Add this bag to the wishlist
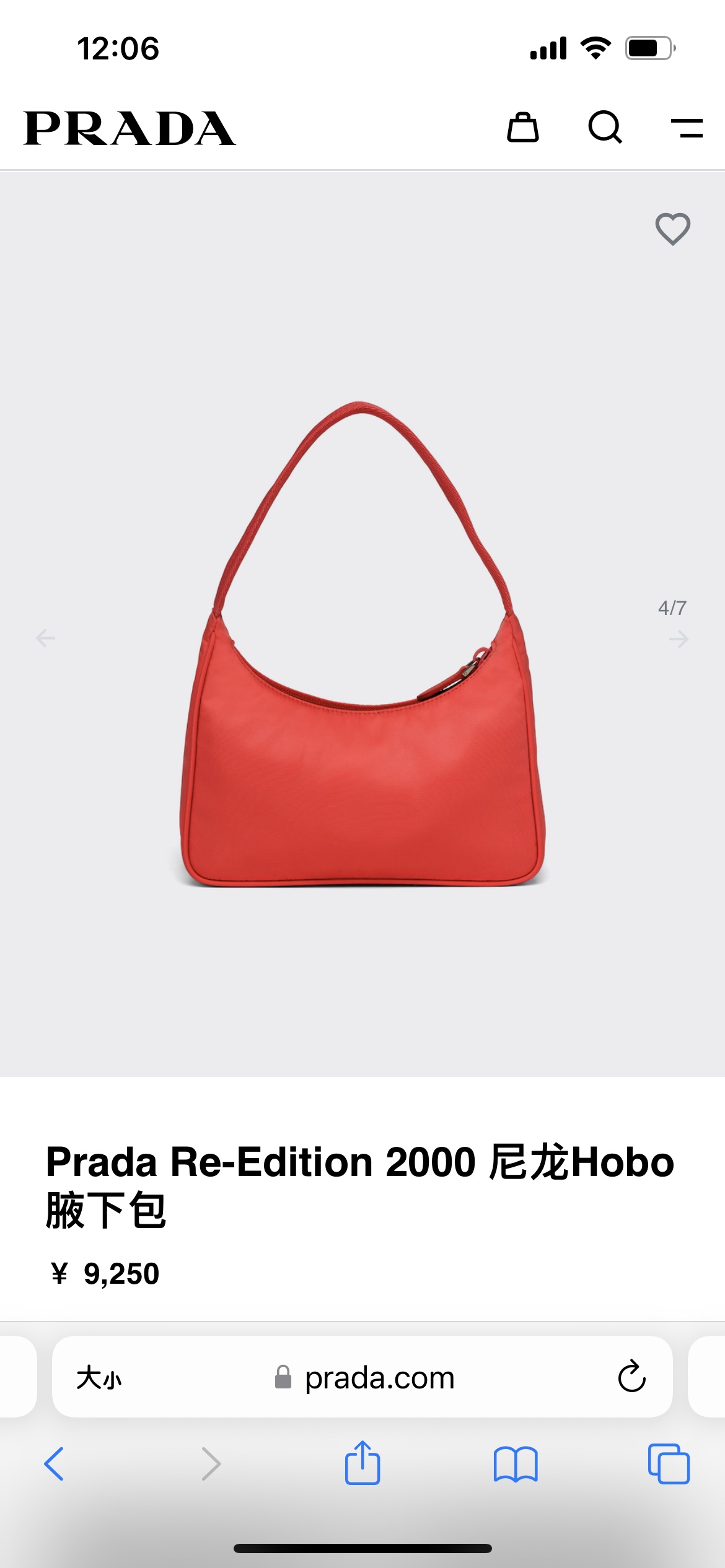Screen dimensions: 725x1568 673,229
